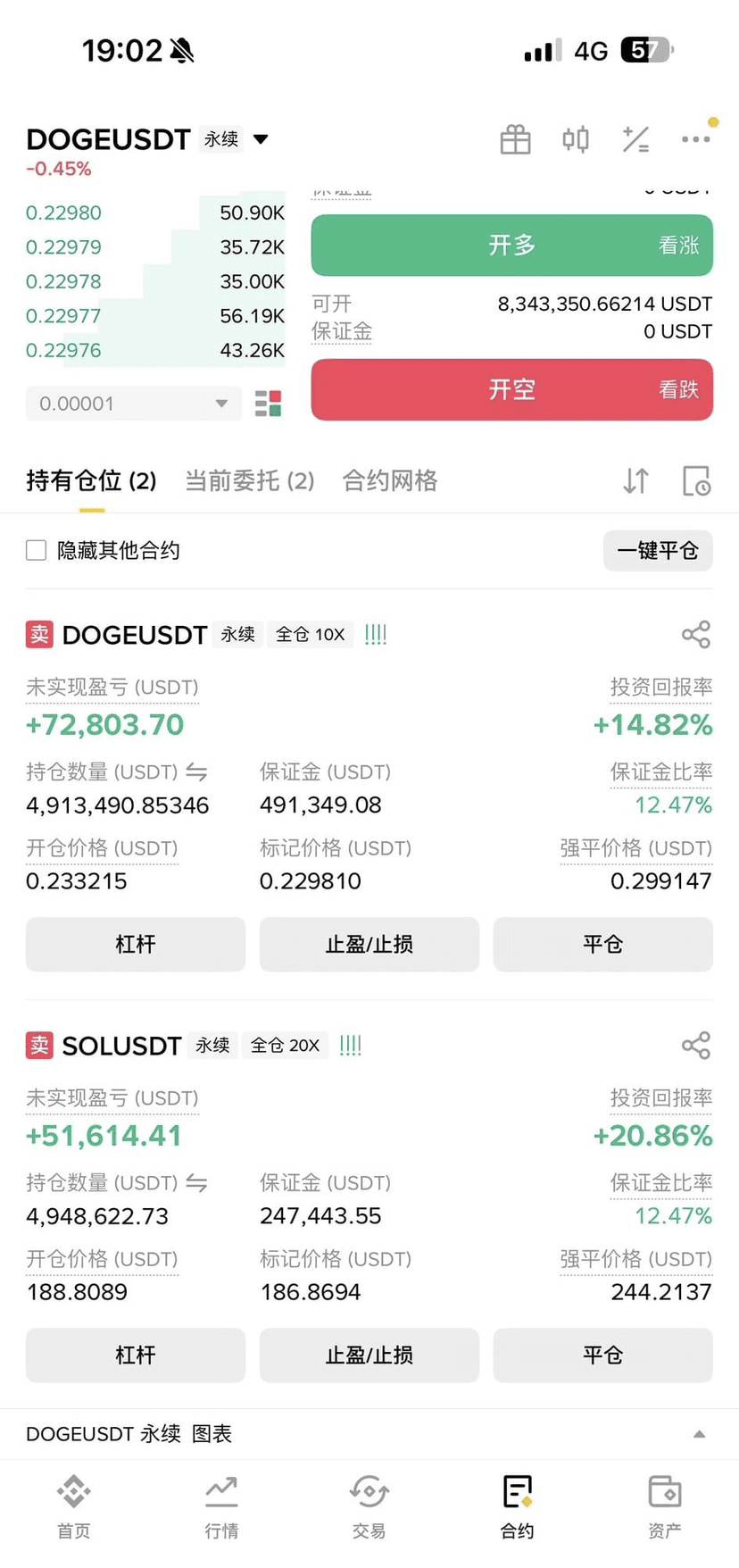Open the DOGEUSDT pair selector dropdown
Image resolution: width=739 pixels, height=1568 pixels.
[x=261, y=139]
